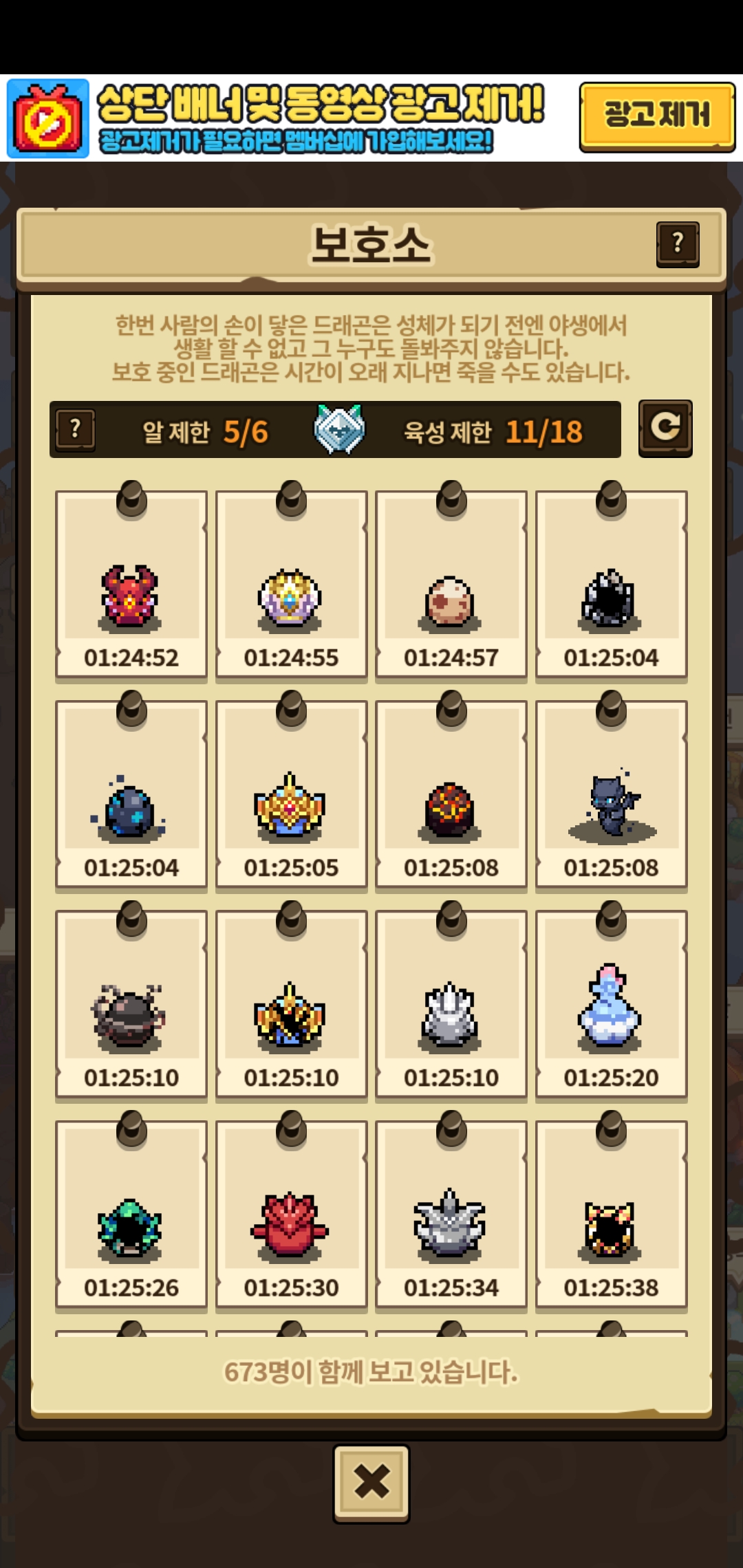Choose the blue crowned egg timed 01:25:05

(291, 796)
